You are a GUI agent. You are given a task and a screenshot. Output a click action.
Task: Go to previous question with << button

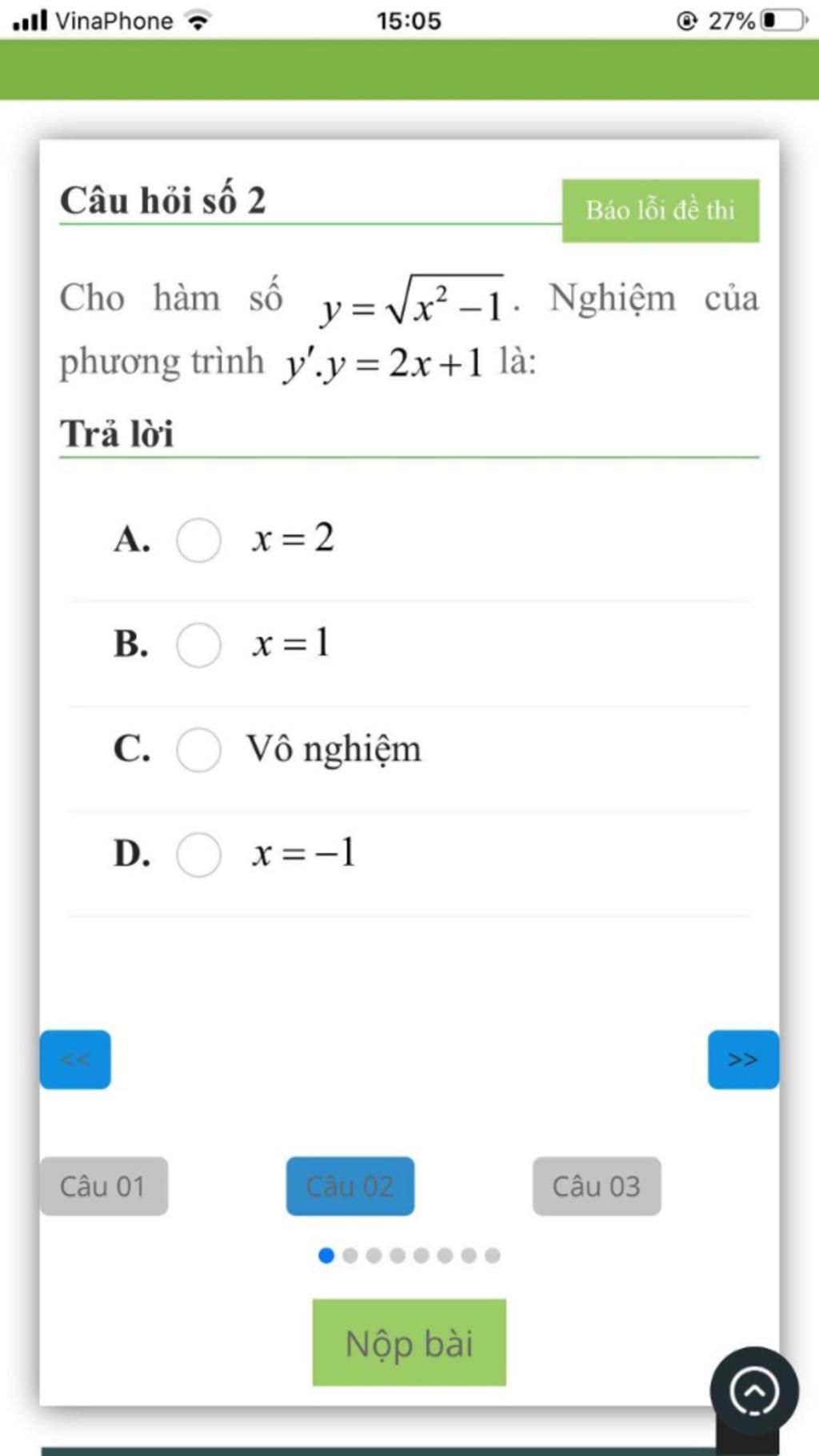click(x=75, y=1059)
